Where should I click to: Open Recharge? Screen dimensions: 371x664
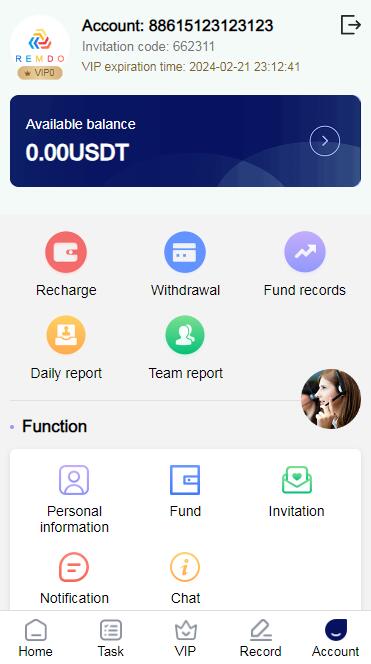coord(66,265)
